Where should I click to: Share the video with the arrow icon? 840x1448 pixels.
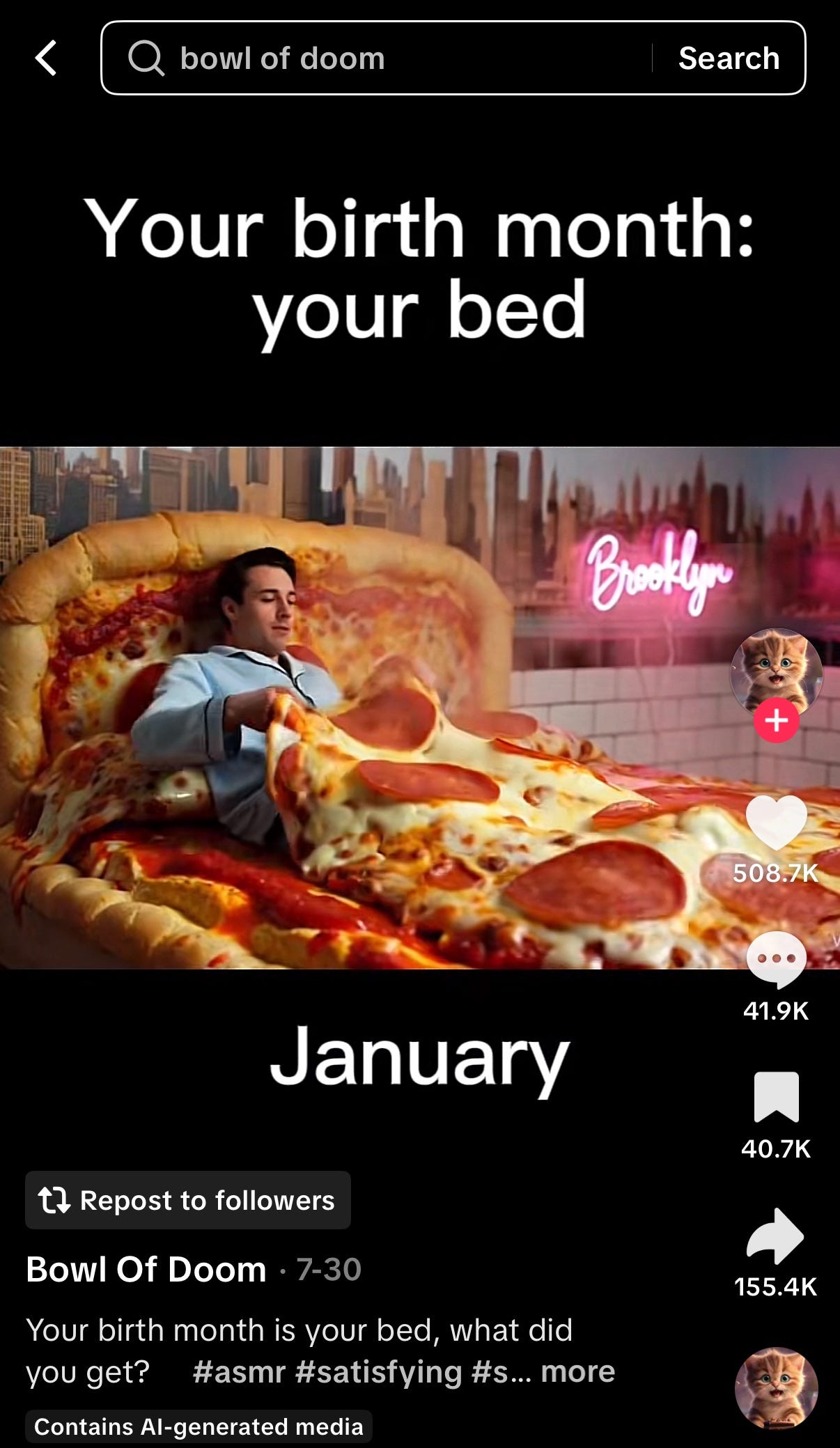tap(776, 1235)
